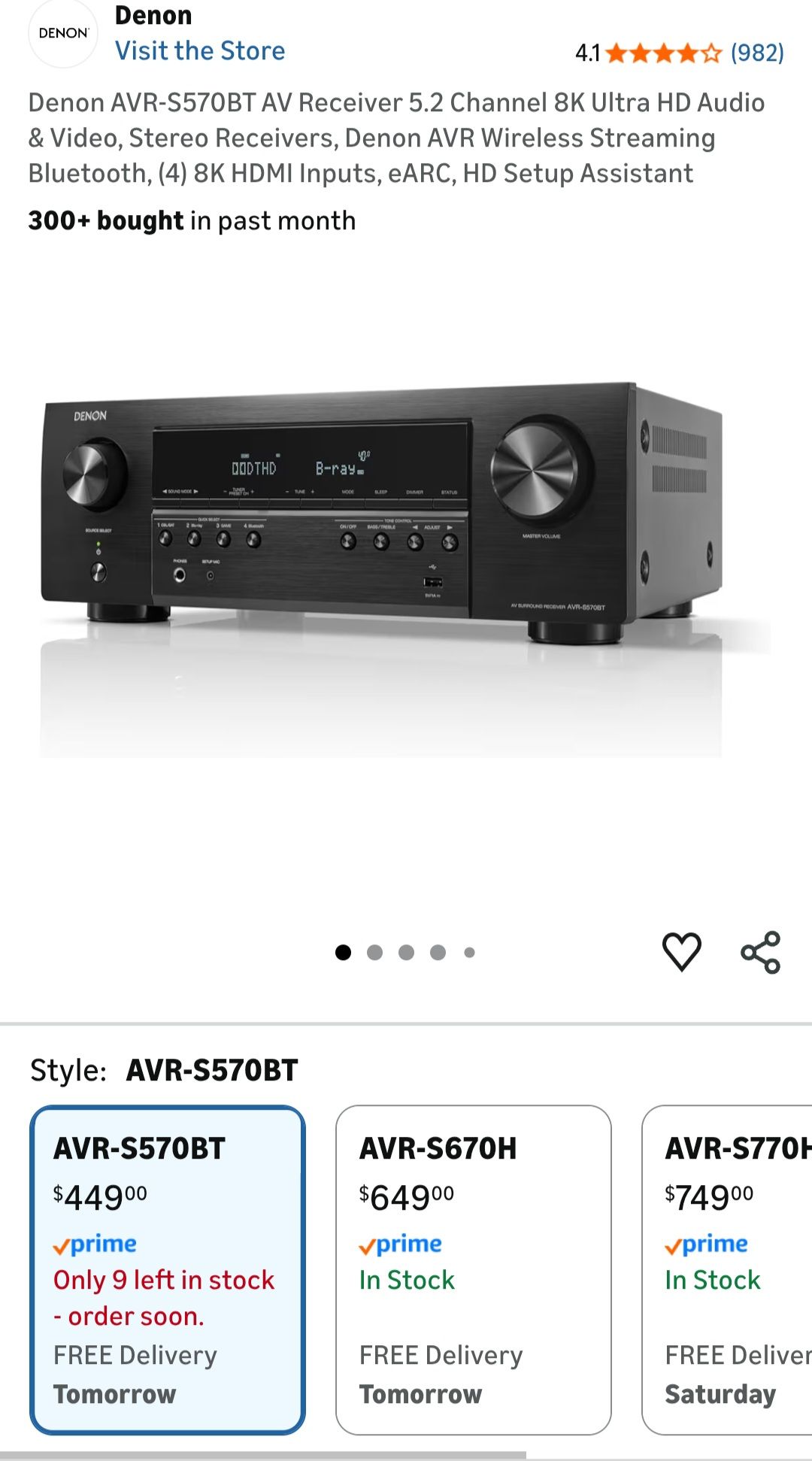Open the Denon store via Visit the Store
The width and height of the screenshot is (812, 1461).
200,50
